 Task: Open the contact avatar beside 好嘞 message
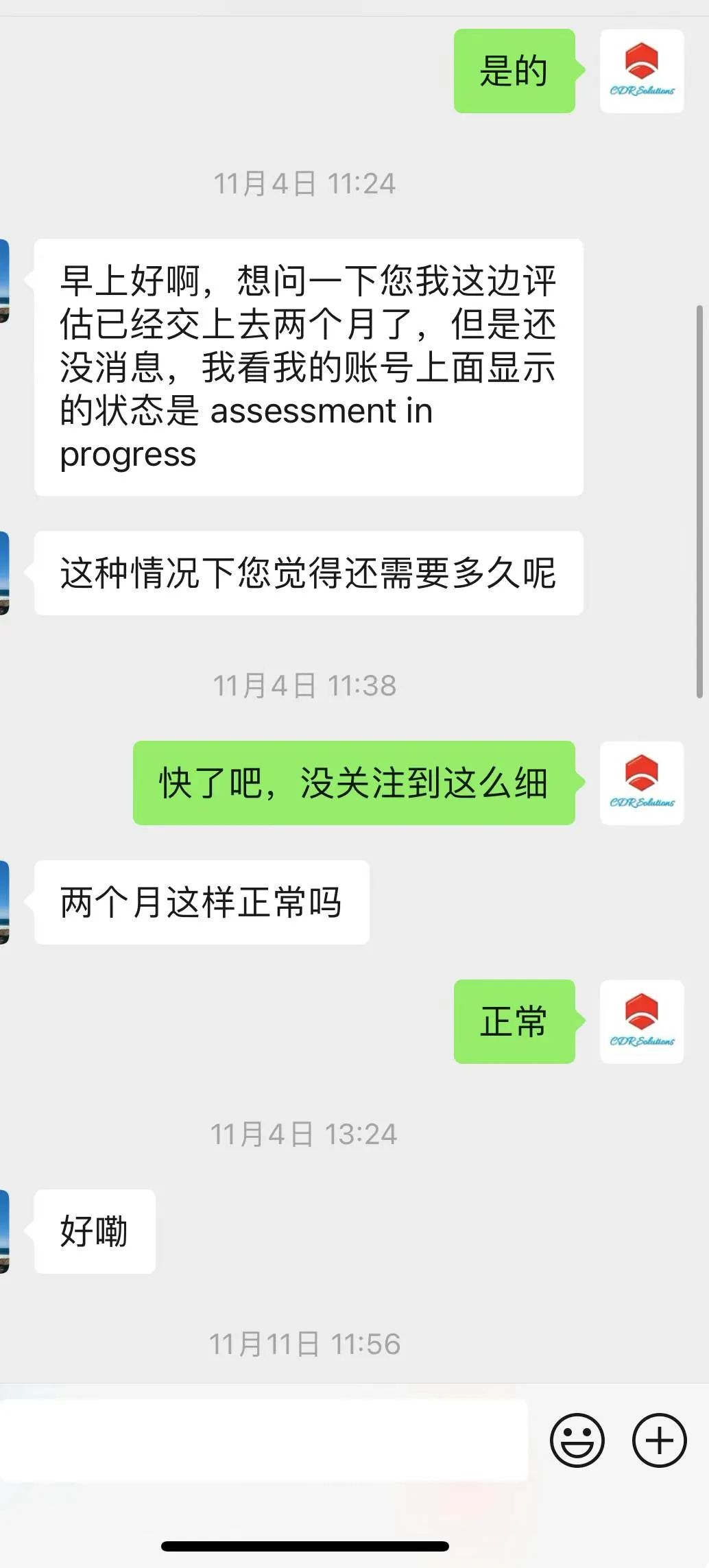click(x=5, y=1231)
